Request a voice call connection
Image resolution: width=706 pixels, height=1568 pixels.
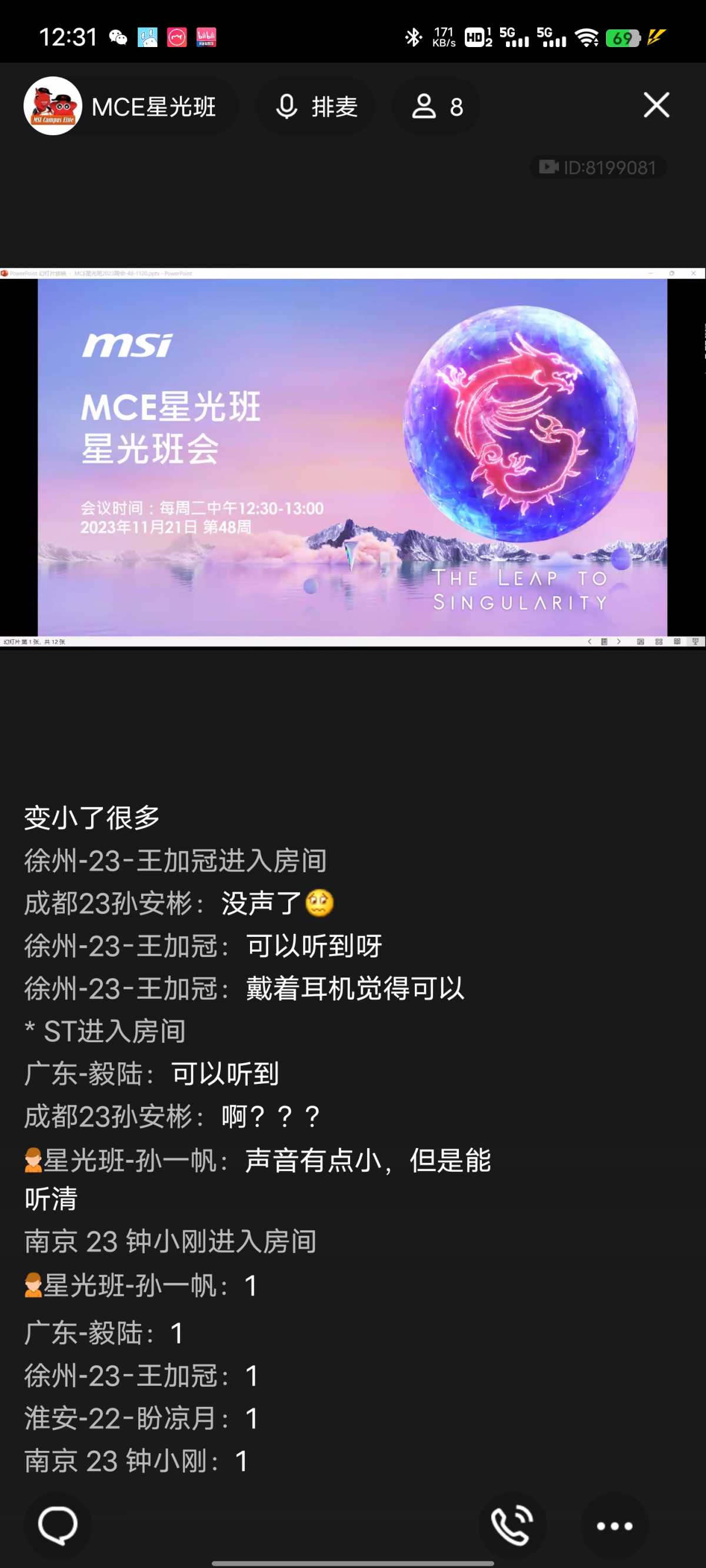(512, 1525)
